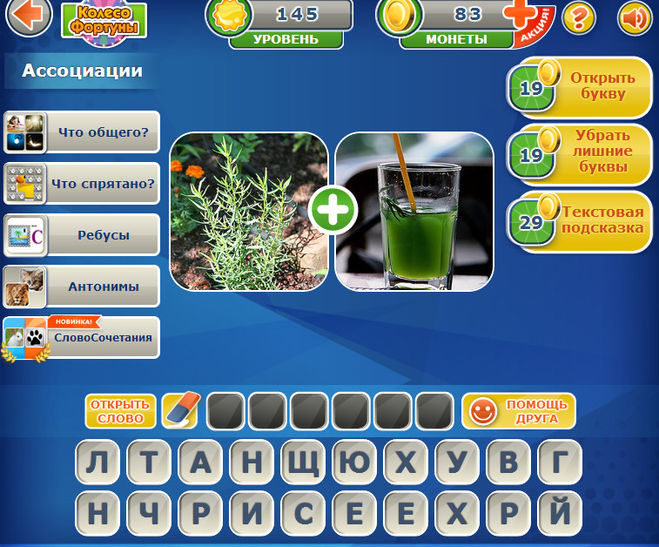
Task: Buy the Текстовая подсказка hint
Action: (x=580, y=219)
